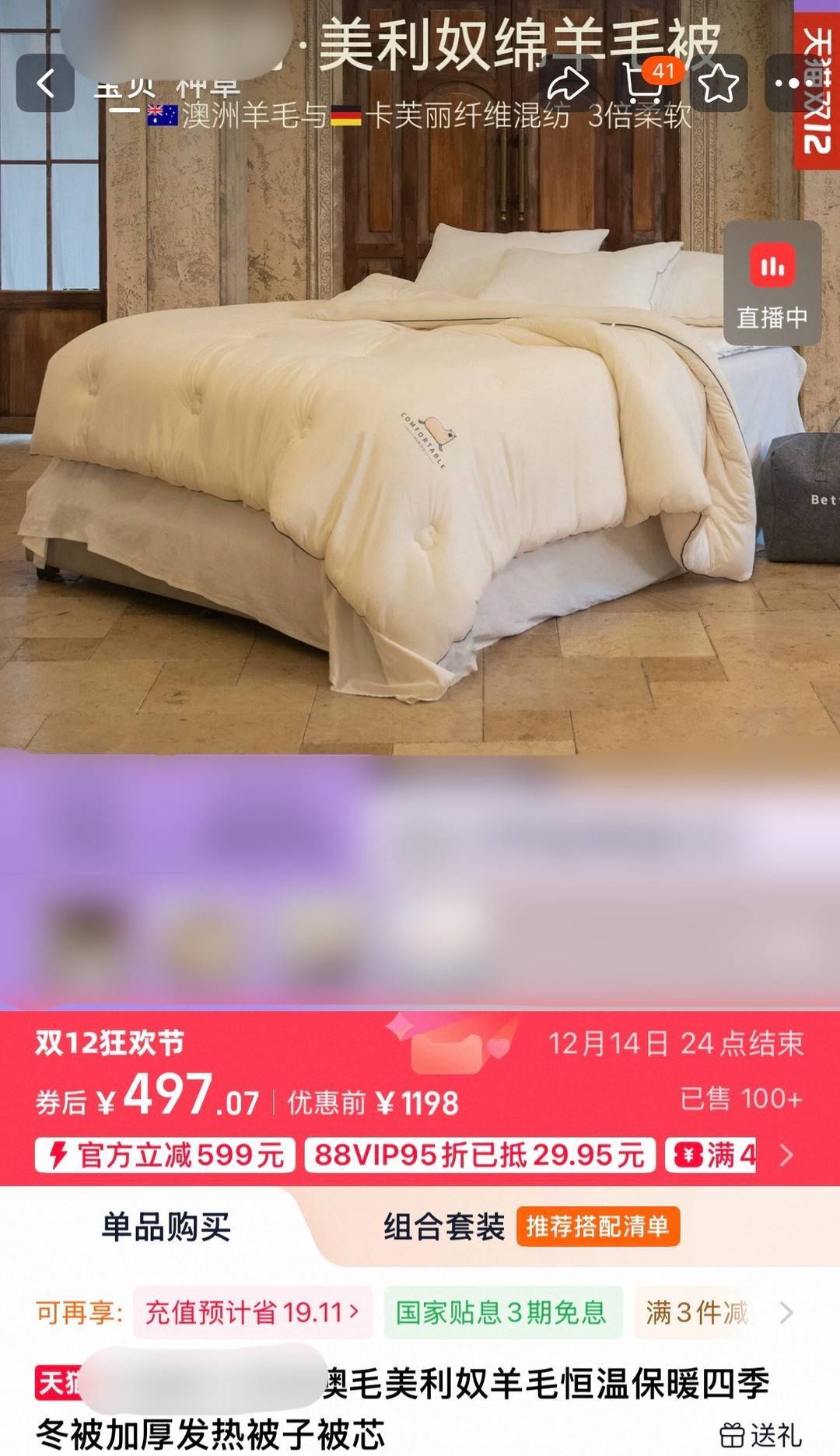Open the main product photo
This screenshot has width=840, height=1456.
pos(389,467)
